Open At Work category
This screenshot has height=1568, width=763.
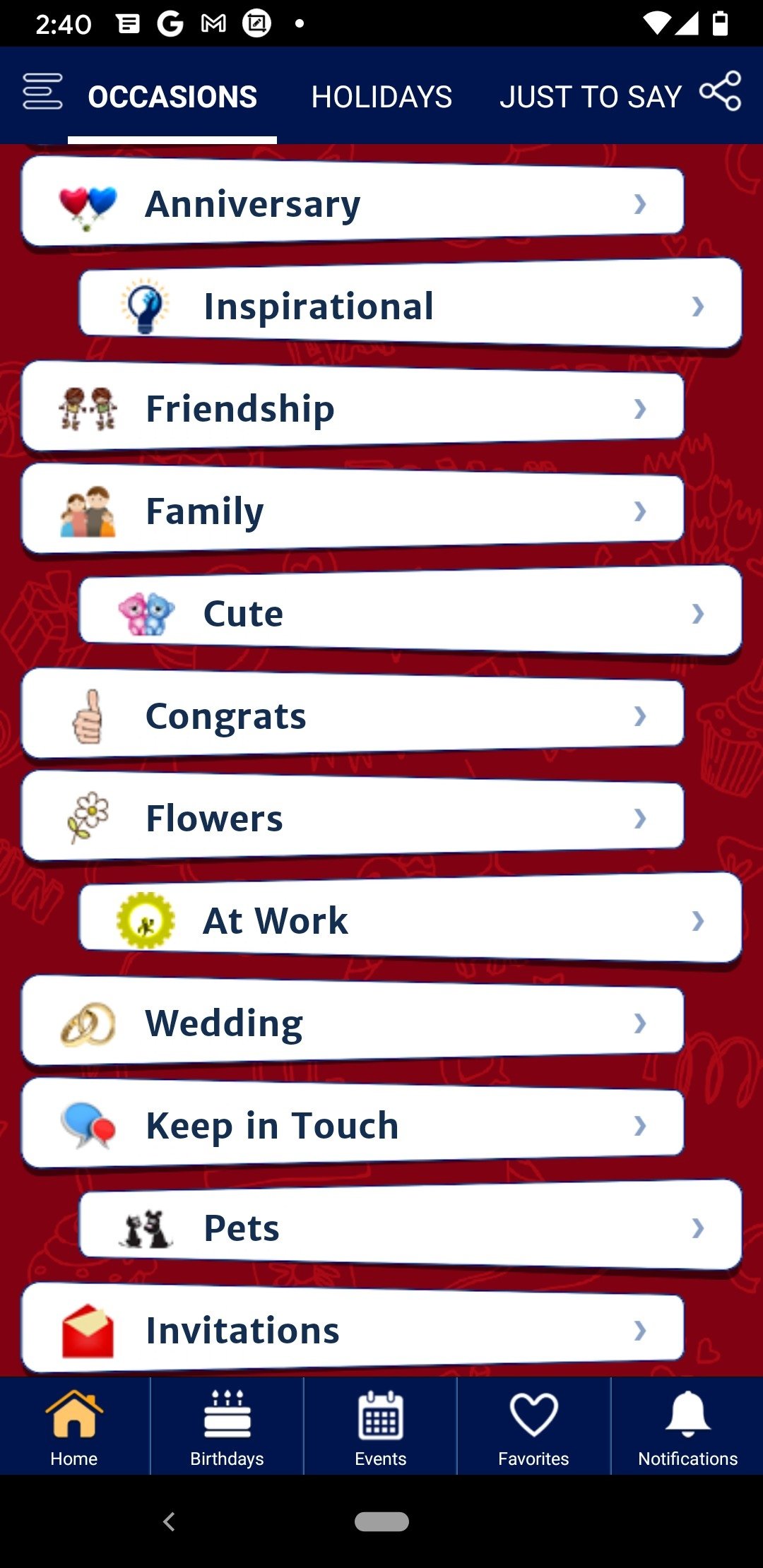point(410,920)
